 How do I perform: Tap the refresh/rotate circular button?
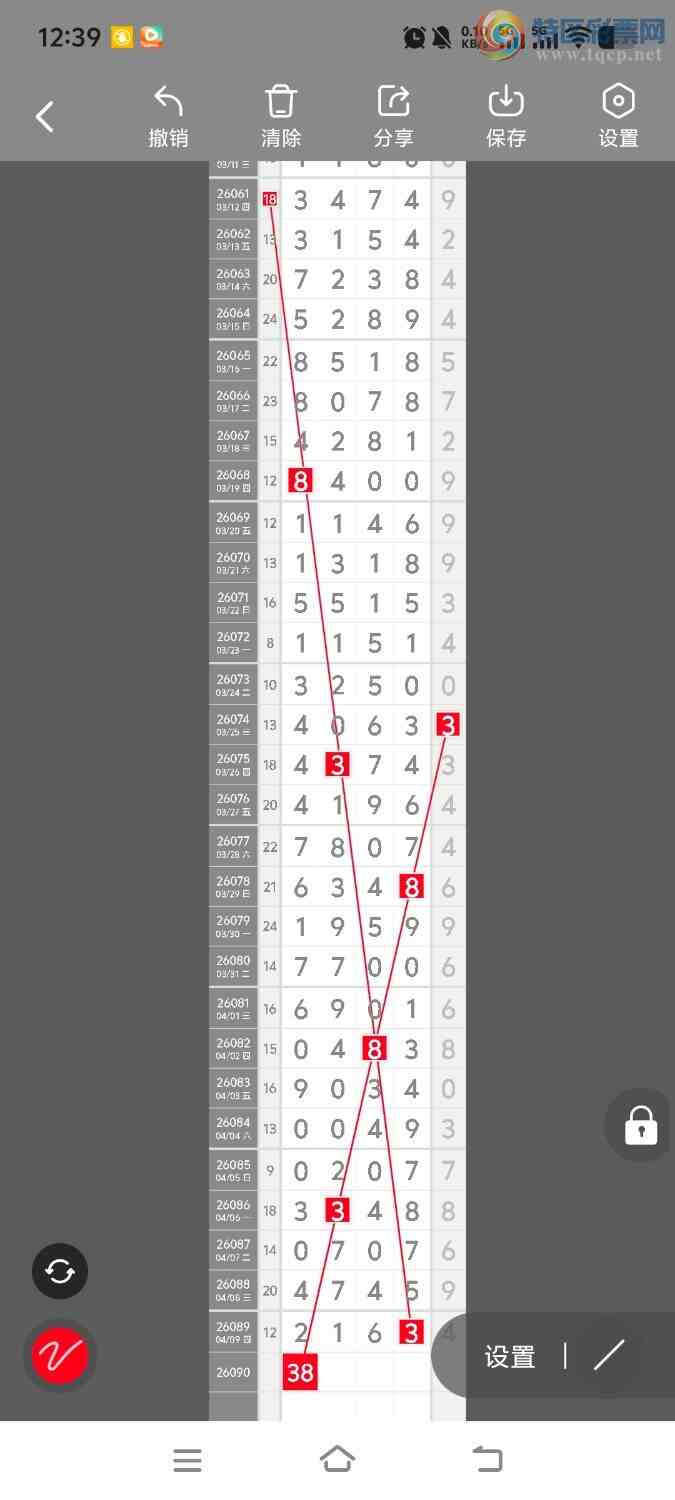click(x=60, y=1271)
